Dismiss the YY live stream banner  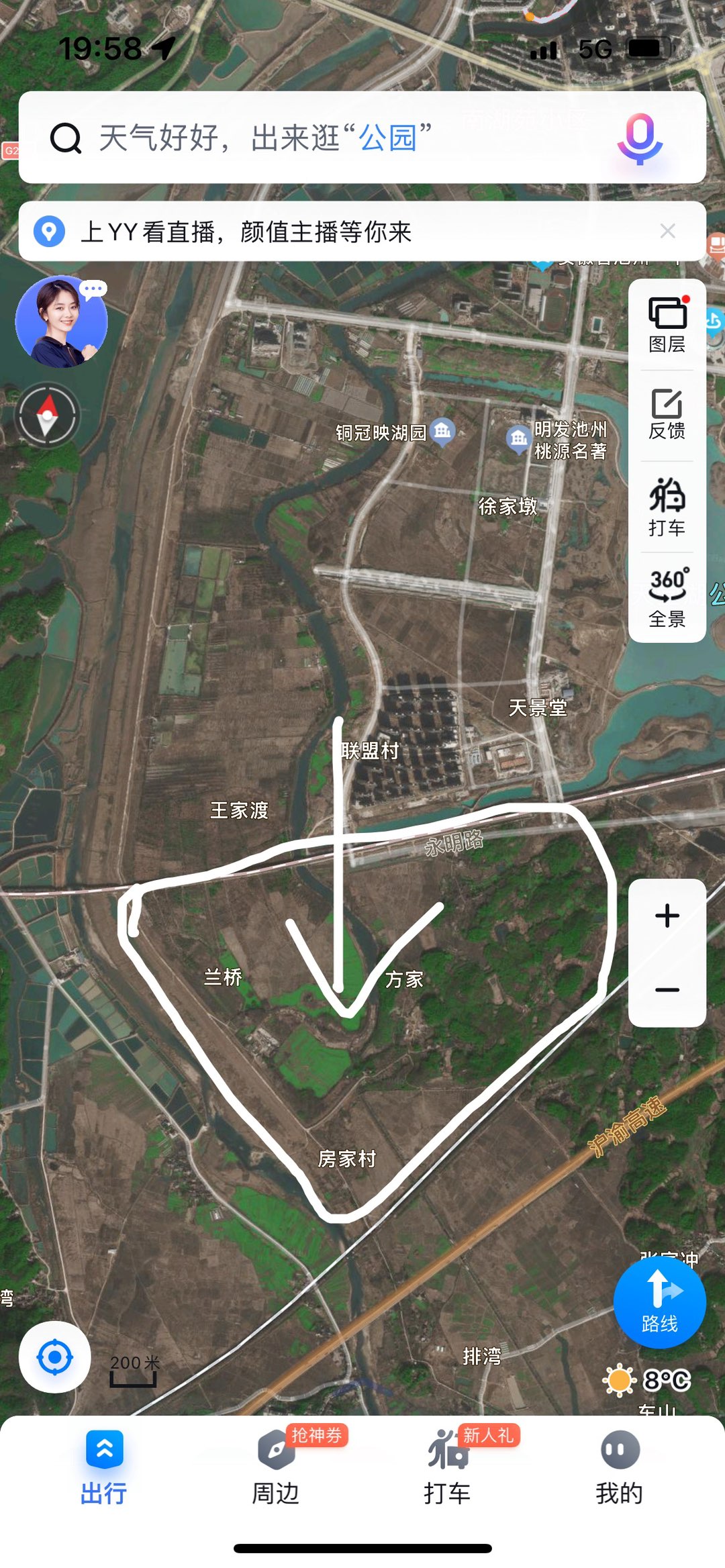coord(667,232)
